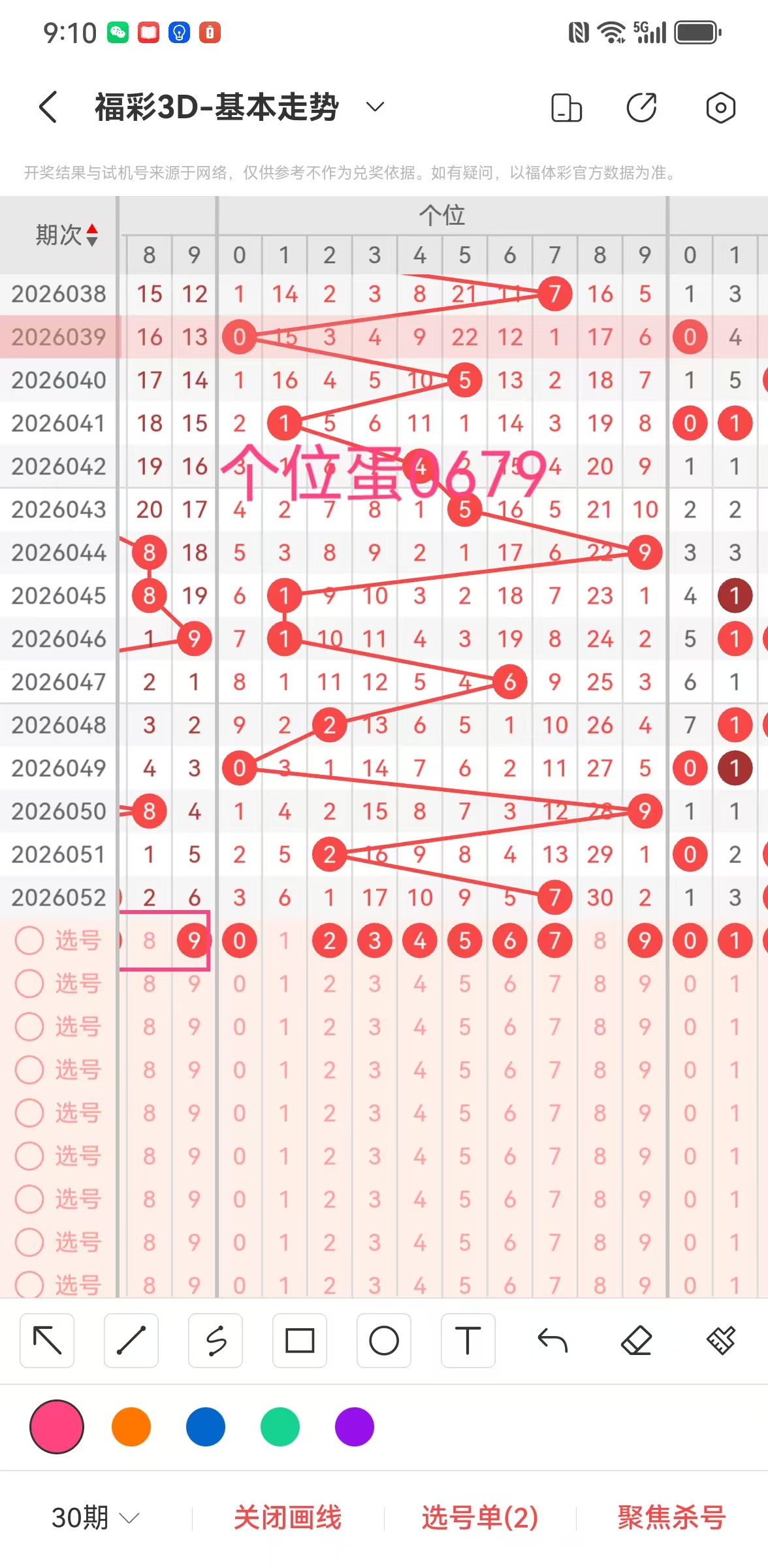Choose the freehand curve tool
Image resolution: width=768 pixels, height=1568 pixels.
(x=216, y=1341)
